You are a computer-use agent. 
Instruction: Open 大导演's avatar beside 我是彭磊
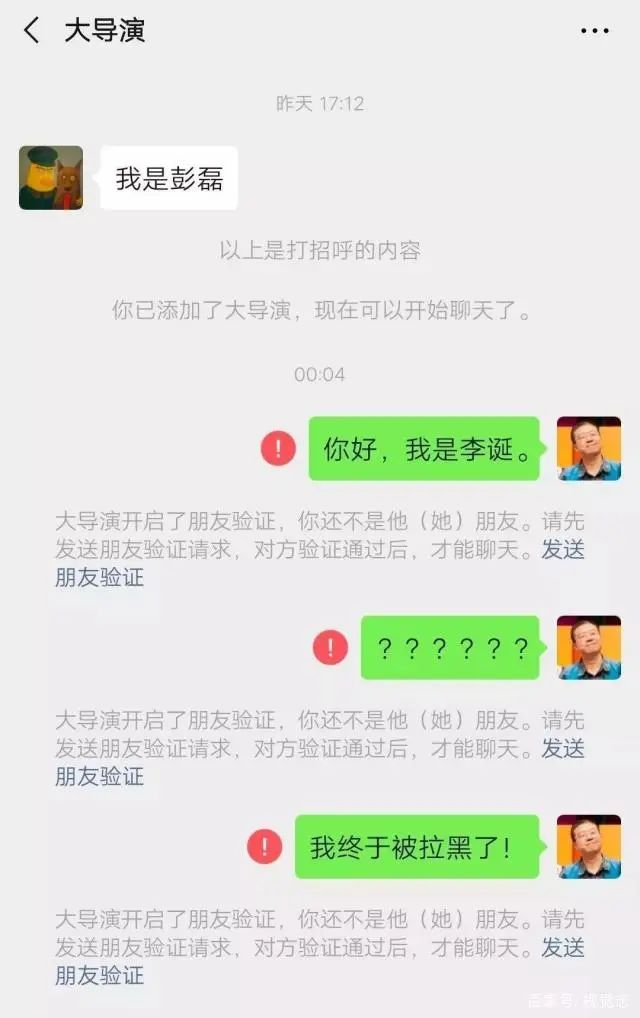pos(51,178)
